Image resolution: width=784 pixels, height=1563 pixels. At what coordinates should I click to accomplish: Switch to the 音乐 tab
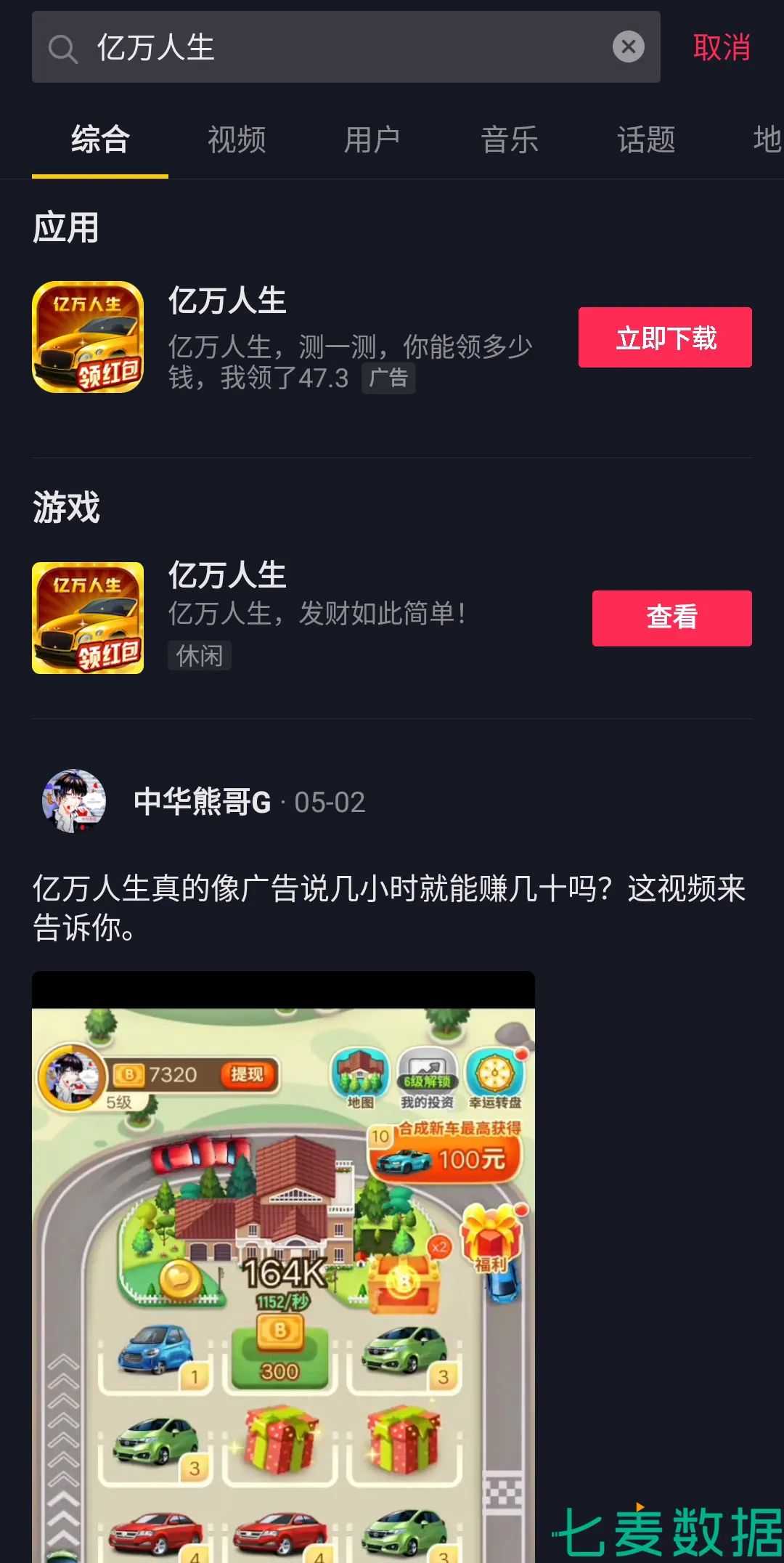pyautogui.click(x=509, y=139)
